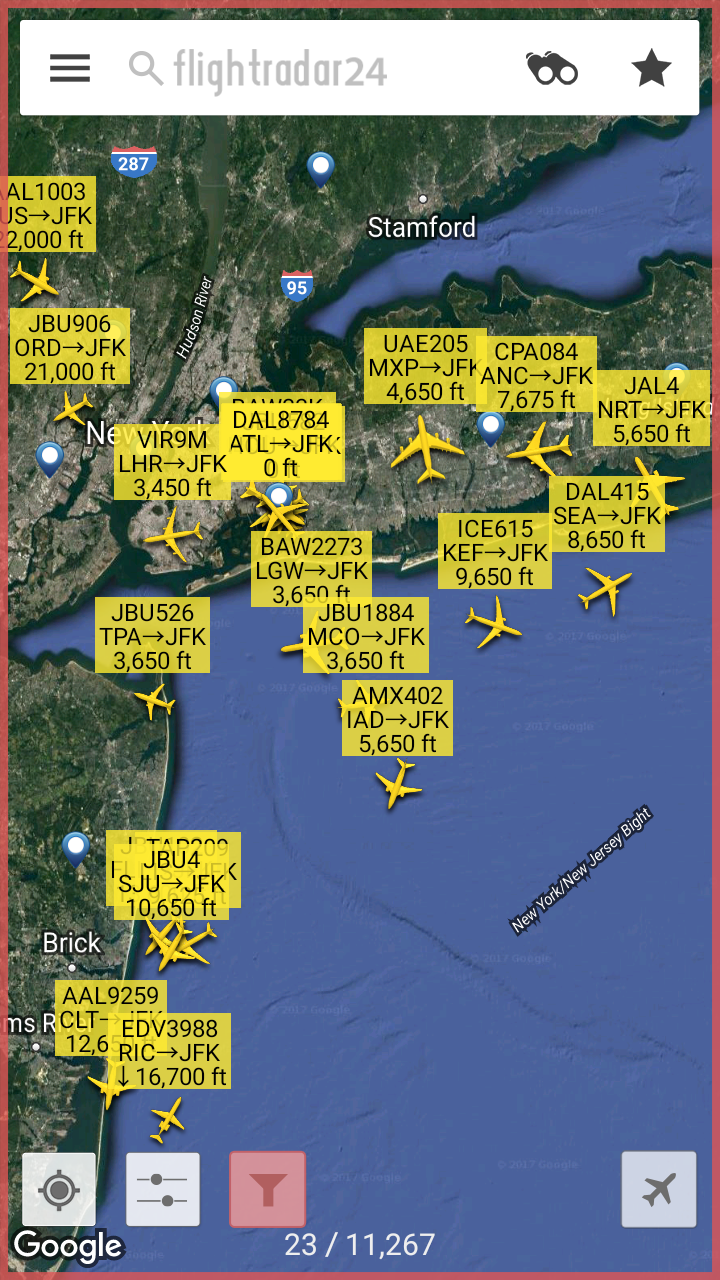The image size is (720, 1280).
Task: Open bookmarks star icon
Action: 651,69
